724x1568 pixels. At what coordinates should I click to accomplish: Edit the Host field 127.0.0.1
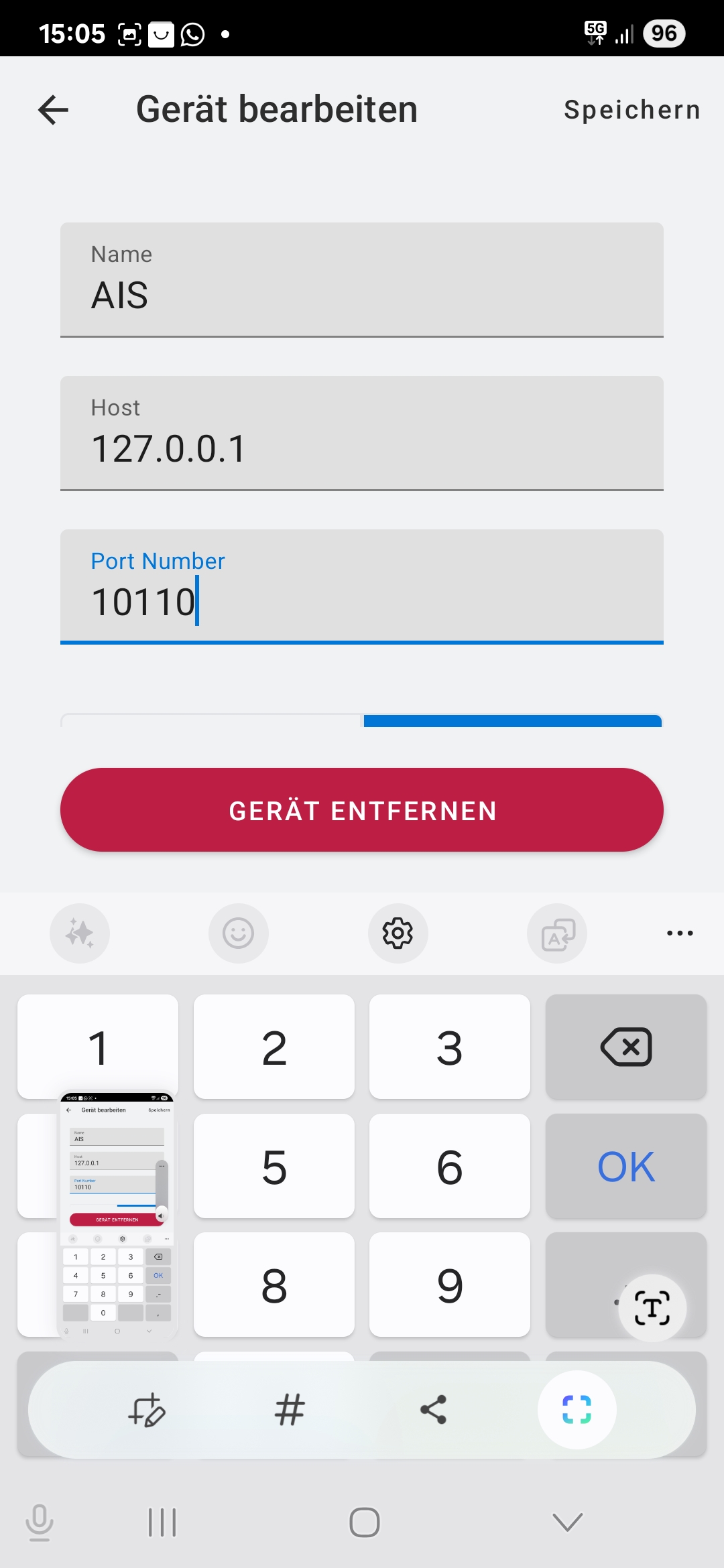[362, 434]
